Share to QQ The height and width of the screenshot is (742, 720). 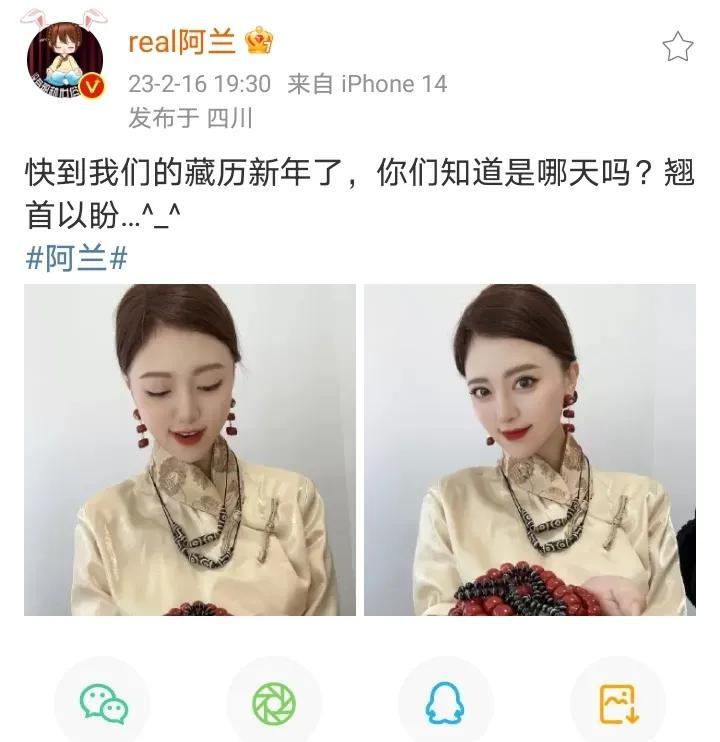point(445,703)
